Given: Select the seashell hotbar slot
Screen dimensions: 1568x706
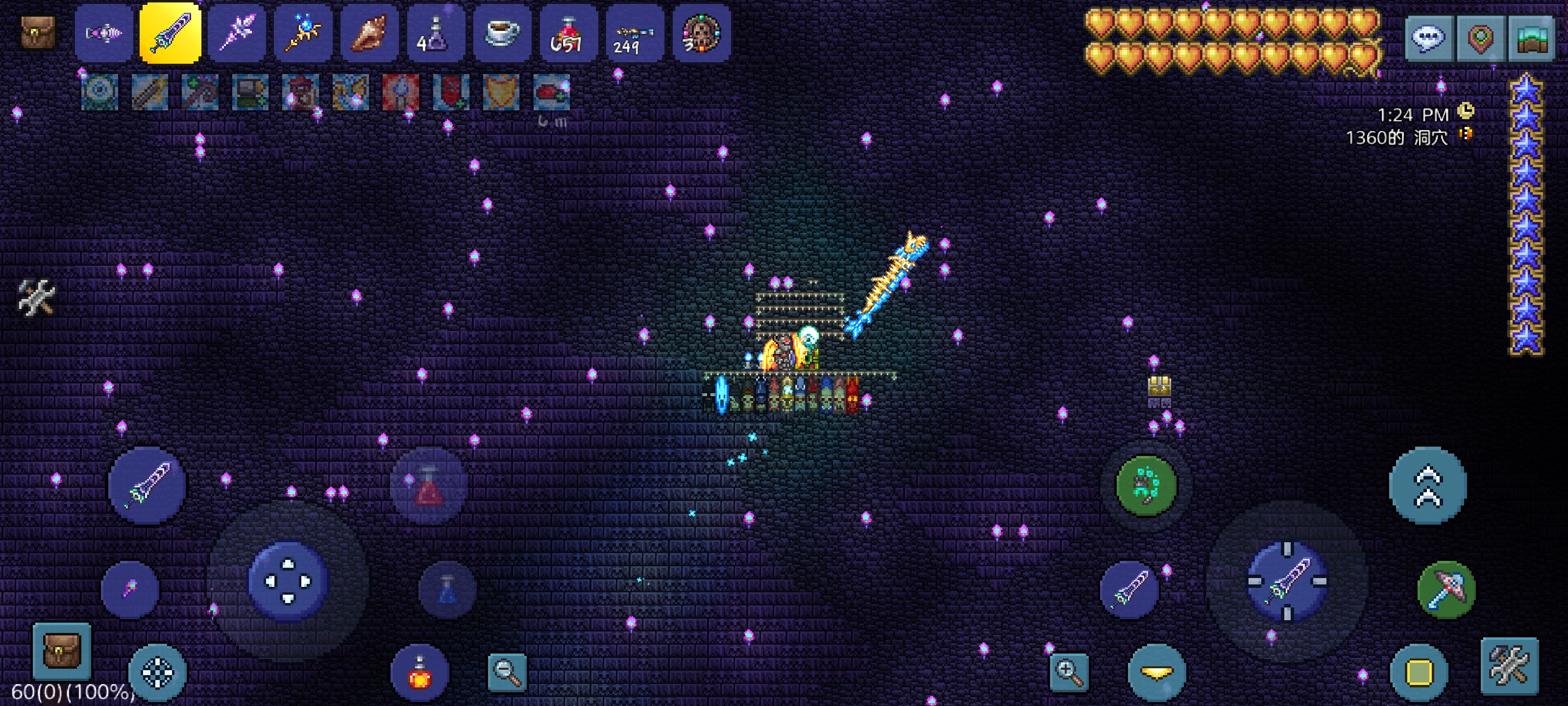Looking at the screenshot, I should (369, 33).
